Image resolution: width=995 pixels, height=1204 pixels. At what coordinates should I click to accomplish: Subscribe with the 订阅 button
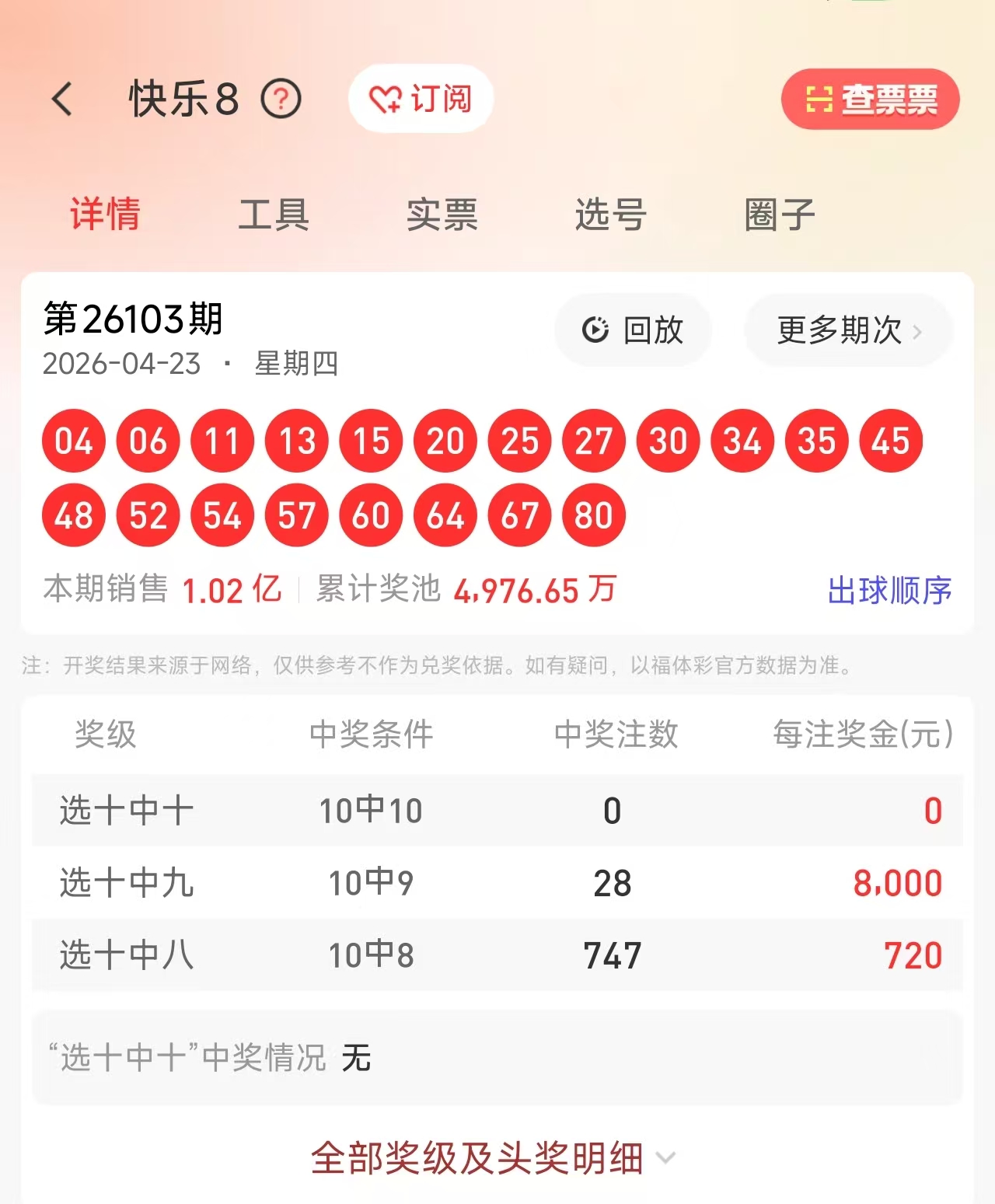421,99
